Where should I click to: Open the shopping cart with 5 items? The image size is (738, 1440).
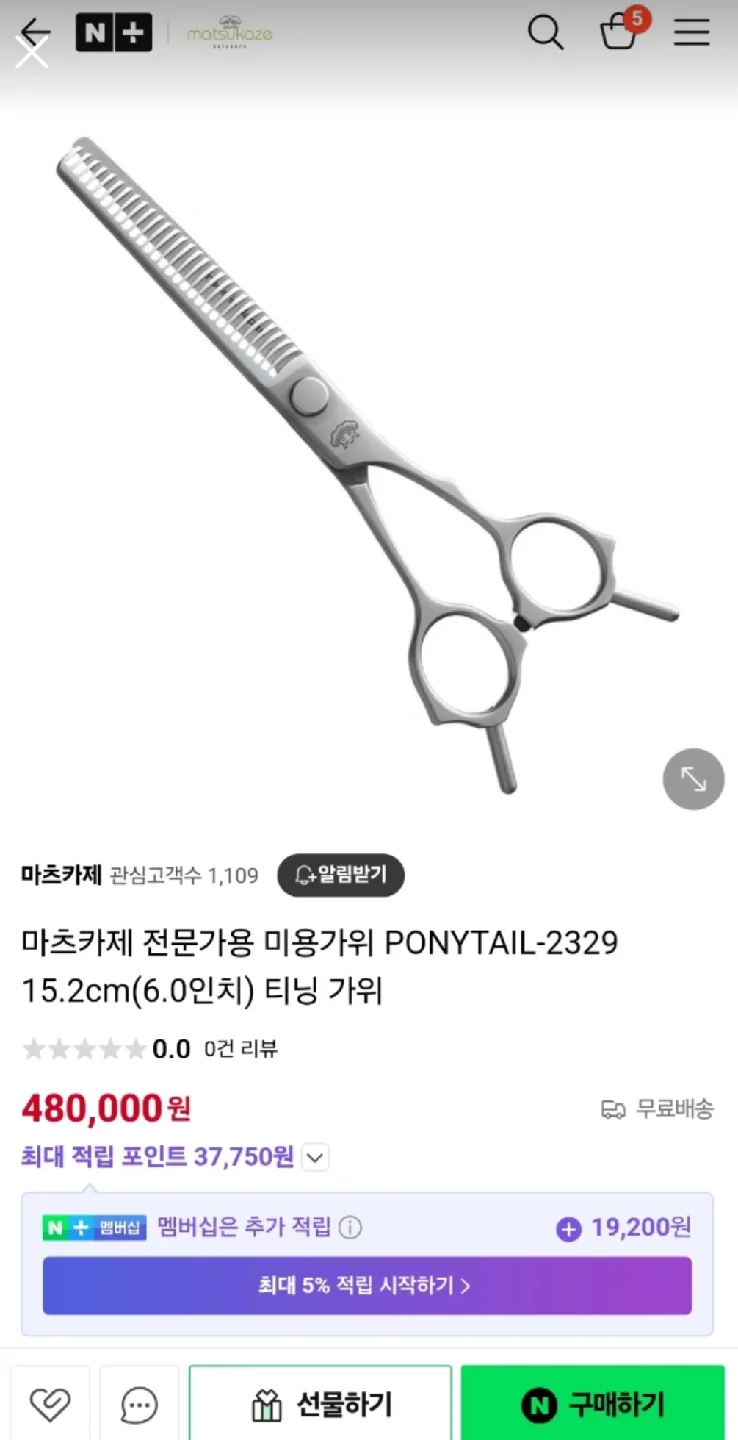tap(619, 33)
